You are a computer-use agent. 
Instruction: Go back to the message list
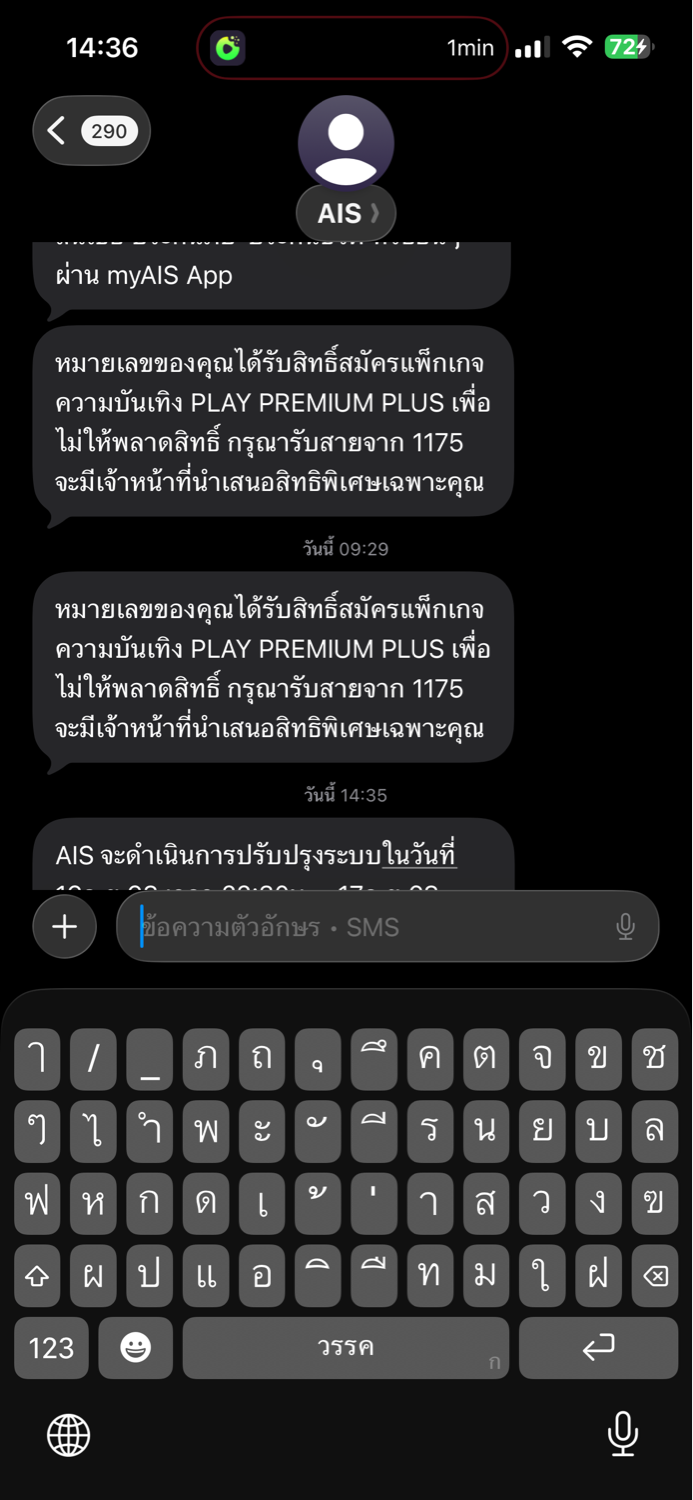click(x=91, y=130)
